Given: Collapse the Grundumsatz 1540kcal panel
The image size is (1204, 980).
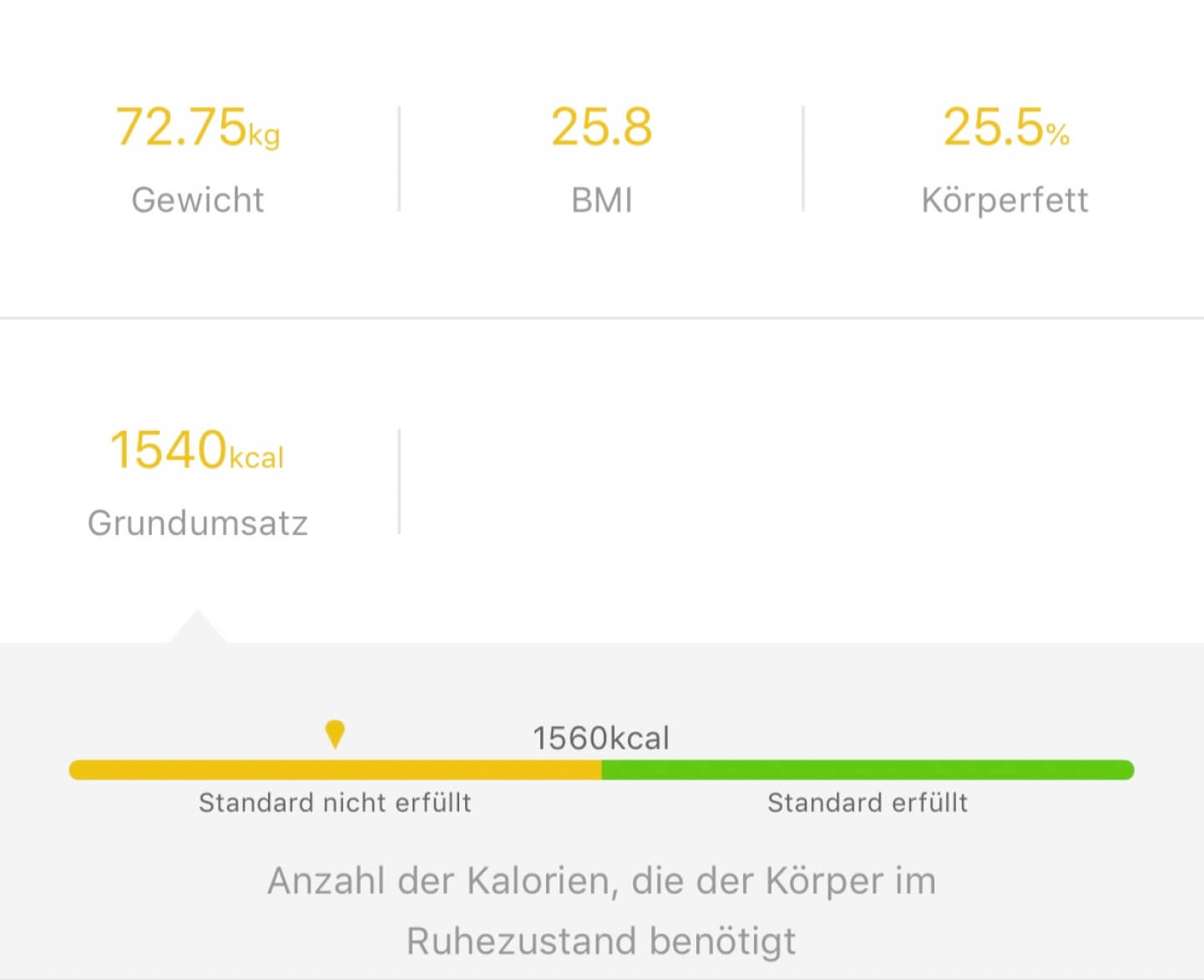Looking at the screenshot, I should coord(198,482).
